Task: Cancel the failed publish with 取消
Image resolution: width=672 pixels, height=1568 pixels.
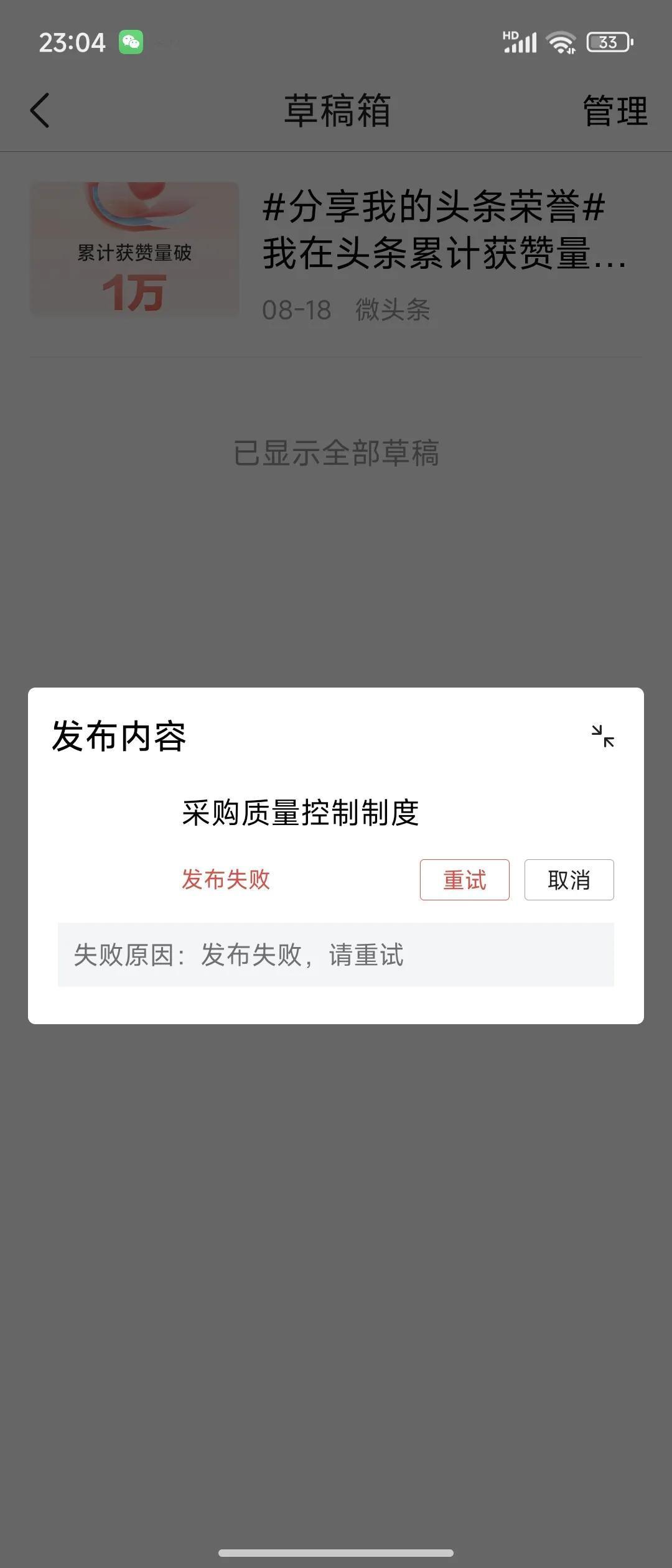Action: (x=569, y=880)
